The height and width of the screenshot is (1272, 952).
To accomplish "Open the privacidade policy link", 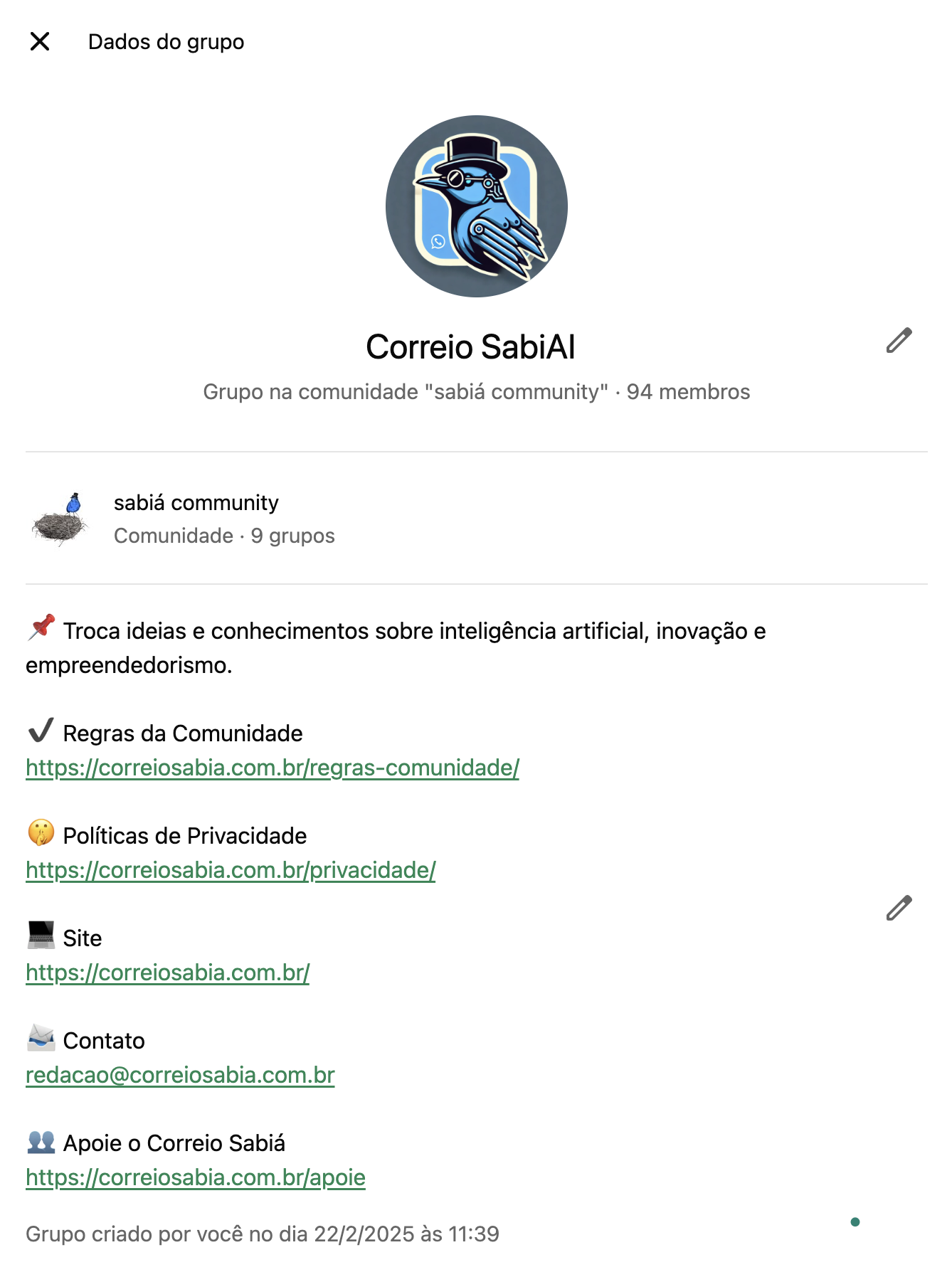I will click(x=231, y=871).
